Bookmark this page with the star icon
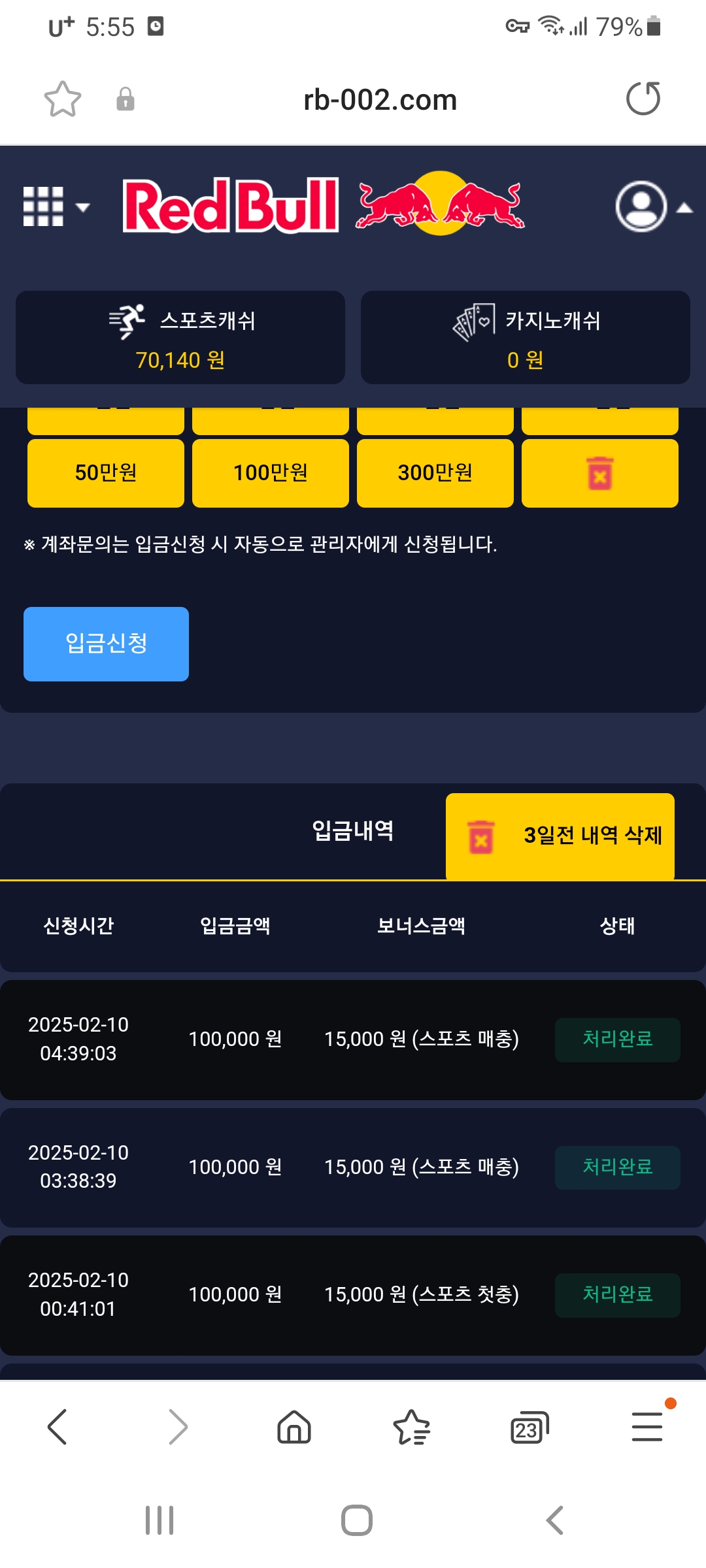This screenshot has width=706, height=1568. point(63,99)
